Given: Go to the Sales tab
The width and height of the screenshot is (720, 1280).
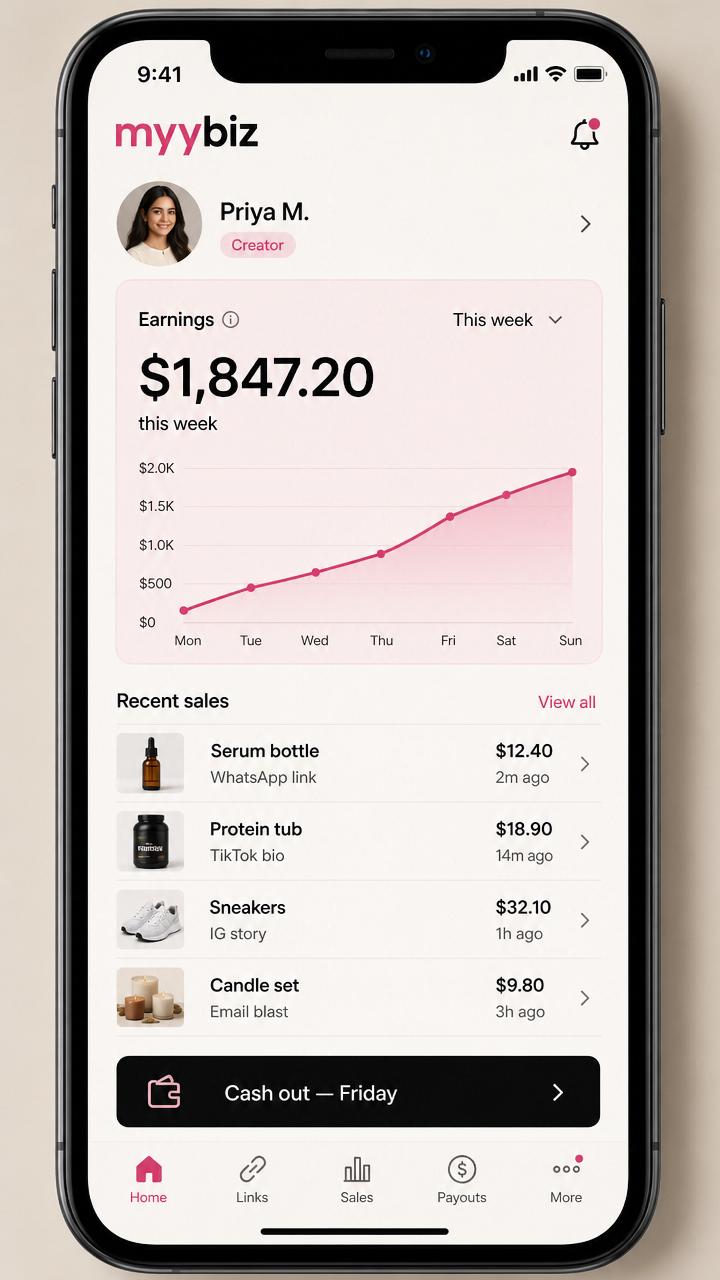Looking at the screenshot, I should (357, 1180).
